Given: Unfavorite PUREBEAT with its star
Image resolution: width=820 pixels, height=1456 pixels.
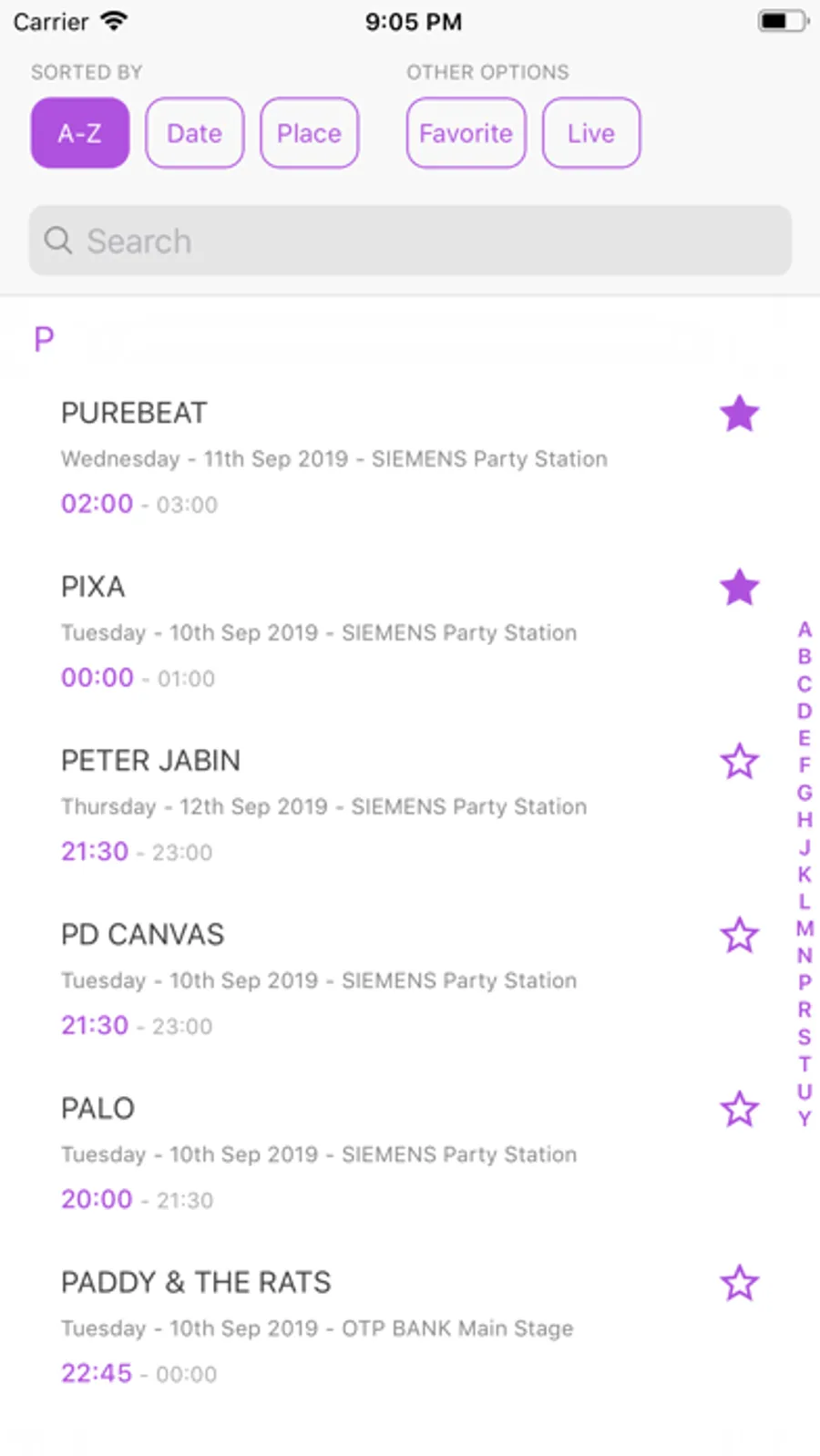Looking at the screenshot, I should pyautogui.click(x=739, y=414).
